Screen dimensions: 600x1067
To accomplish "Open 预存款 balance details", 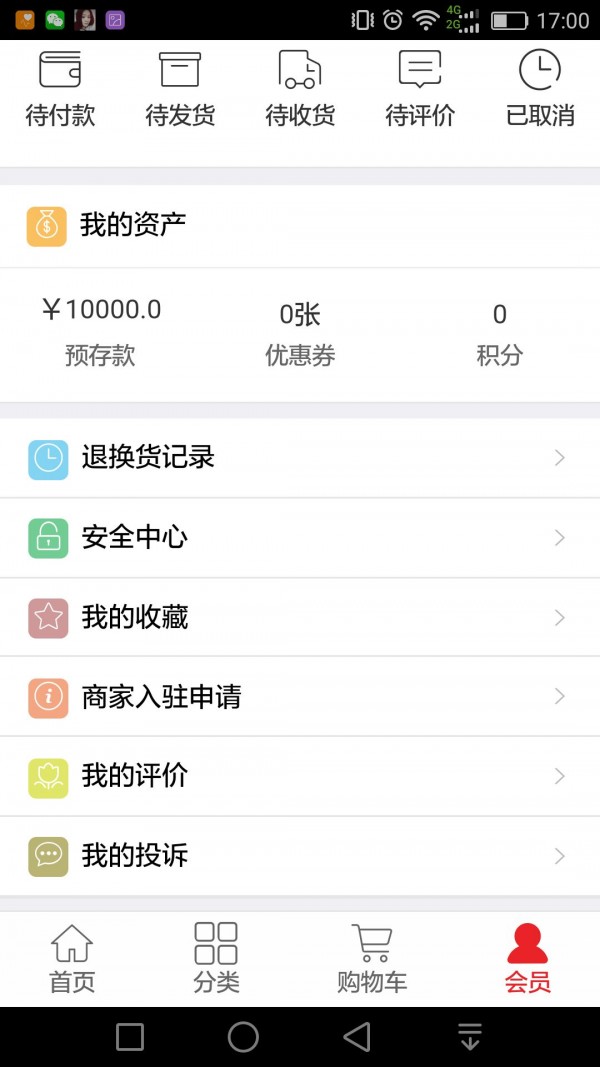I will [100, 332].
